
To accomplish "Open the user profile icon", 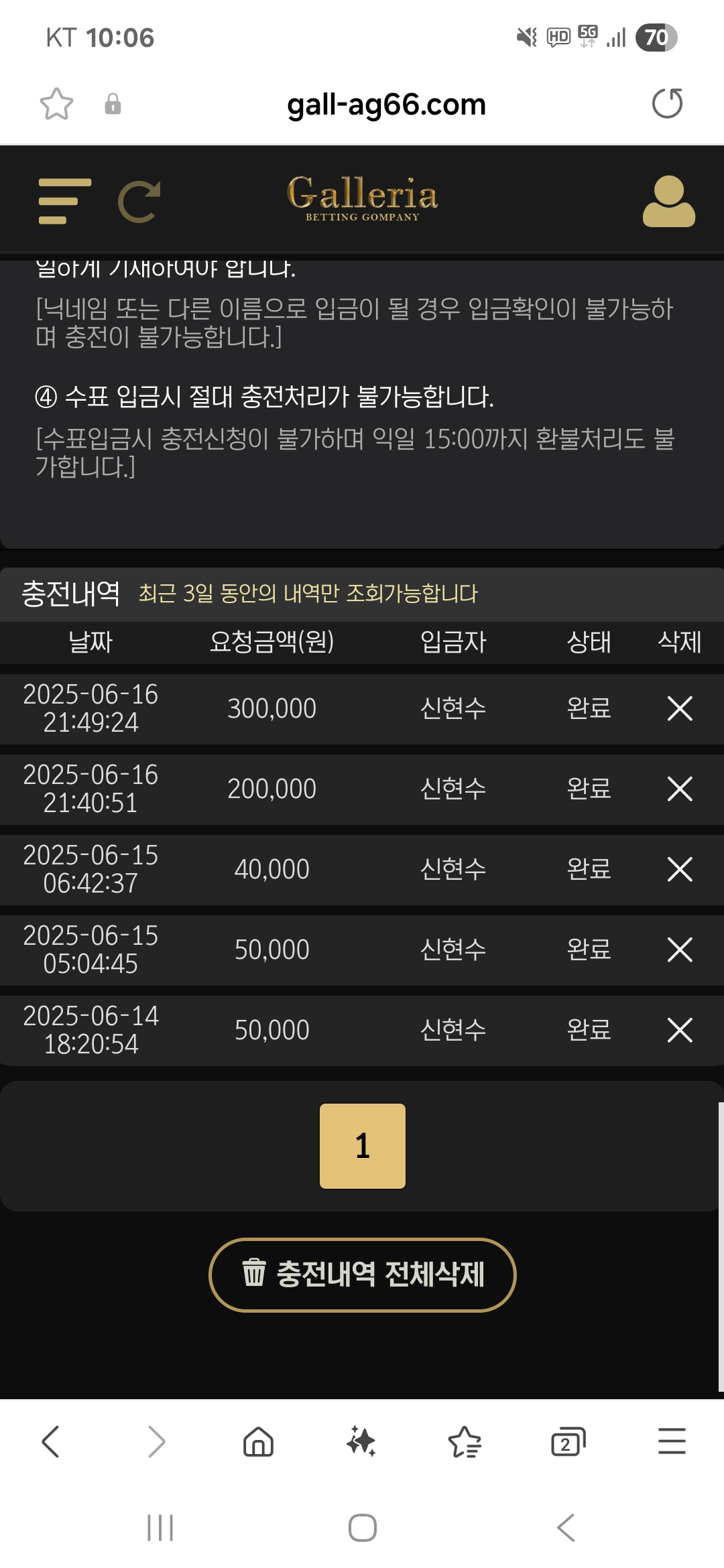I will (x=668, y=201).
